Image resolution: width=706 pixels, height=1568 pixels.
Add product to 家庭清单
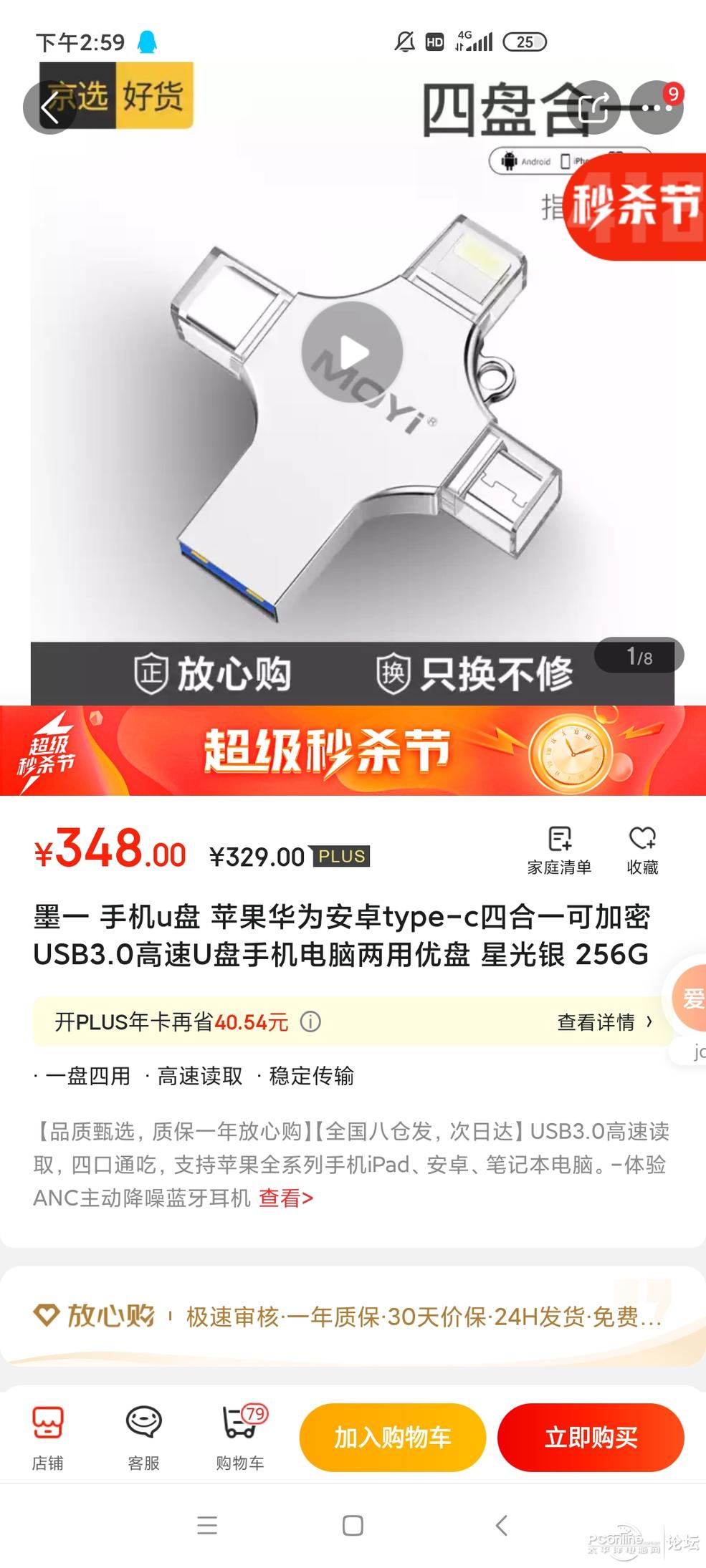[x=559, y=850]
